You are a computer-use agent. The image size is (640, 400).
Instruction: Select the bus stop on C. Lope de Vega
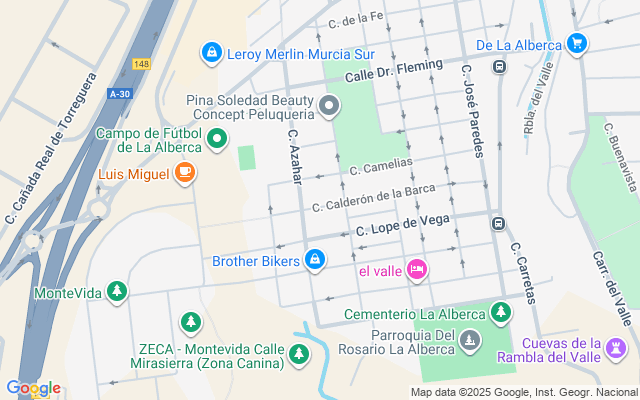[x=497, y=222]
